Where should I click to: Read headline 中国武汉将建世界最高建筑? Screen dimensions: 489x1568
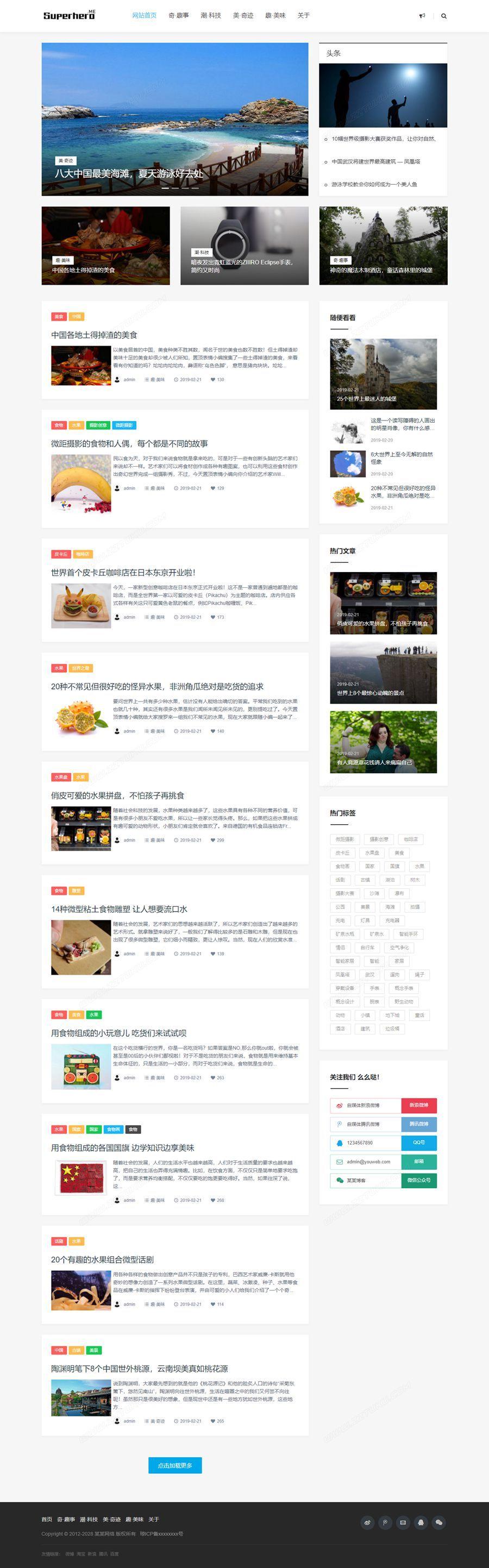click(x=375, y=161)
